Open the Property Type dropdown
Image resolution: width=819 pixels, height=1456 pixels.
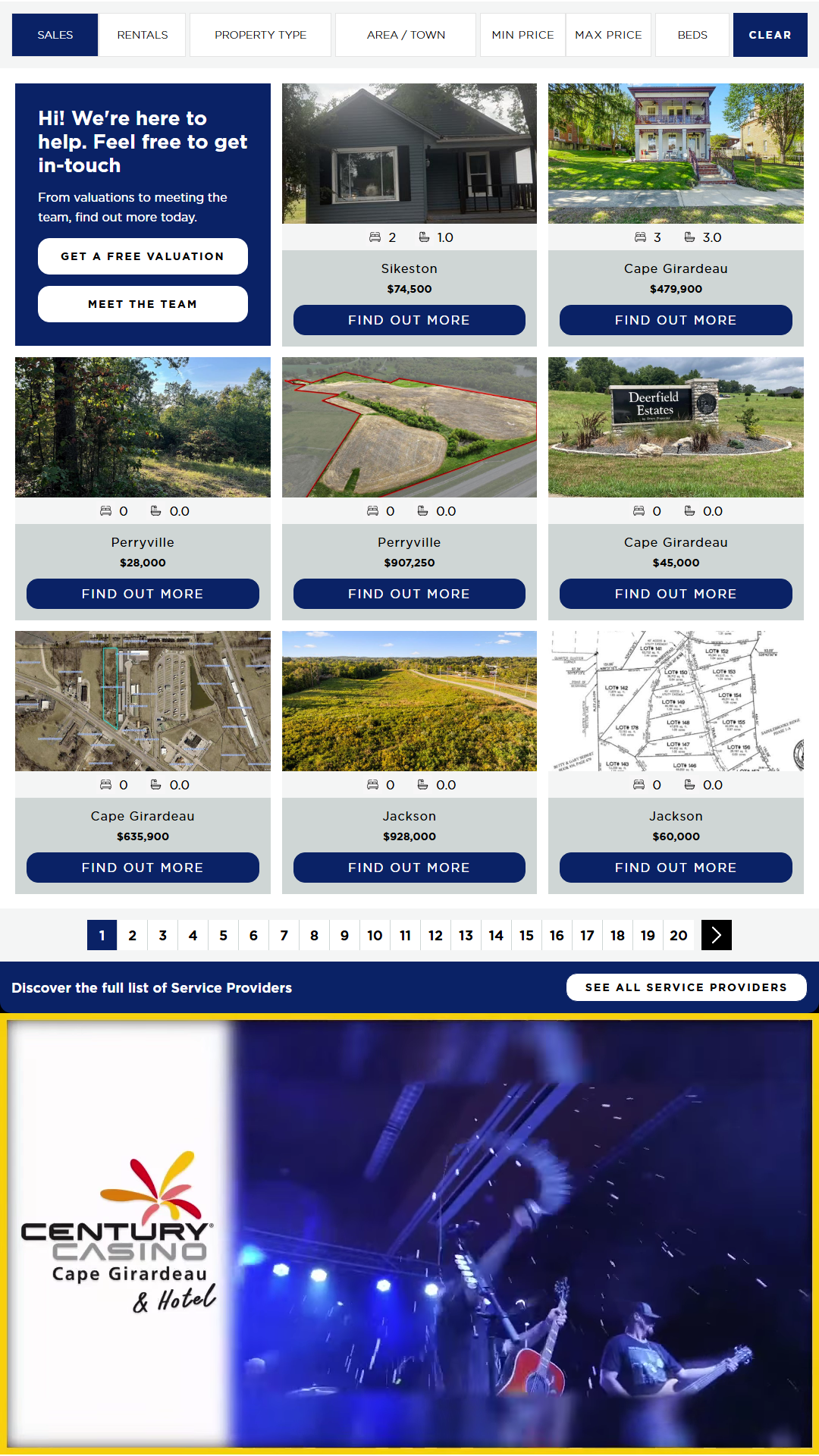click(x=260, y=35)
